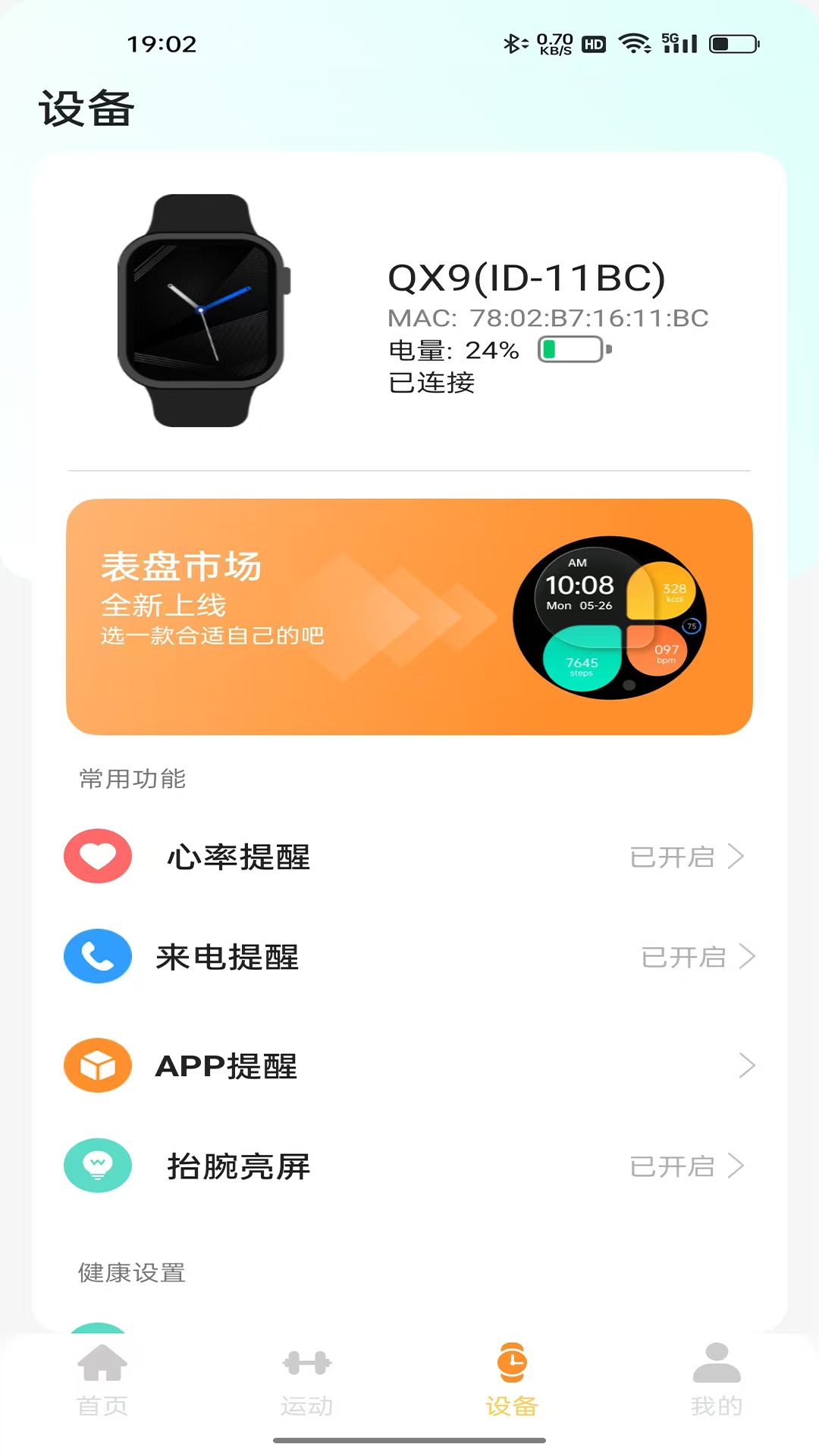This screenshot has width=819, height=1456.
Task: Open the 表盘市场 watch face market banner
Action: [409, 616]
